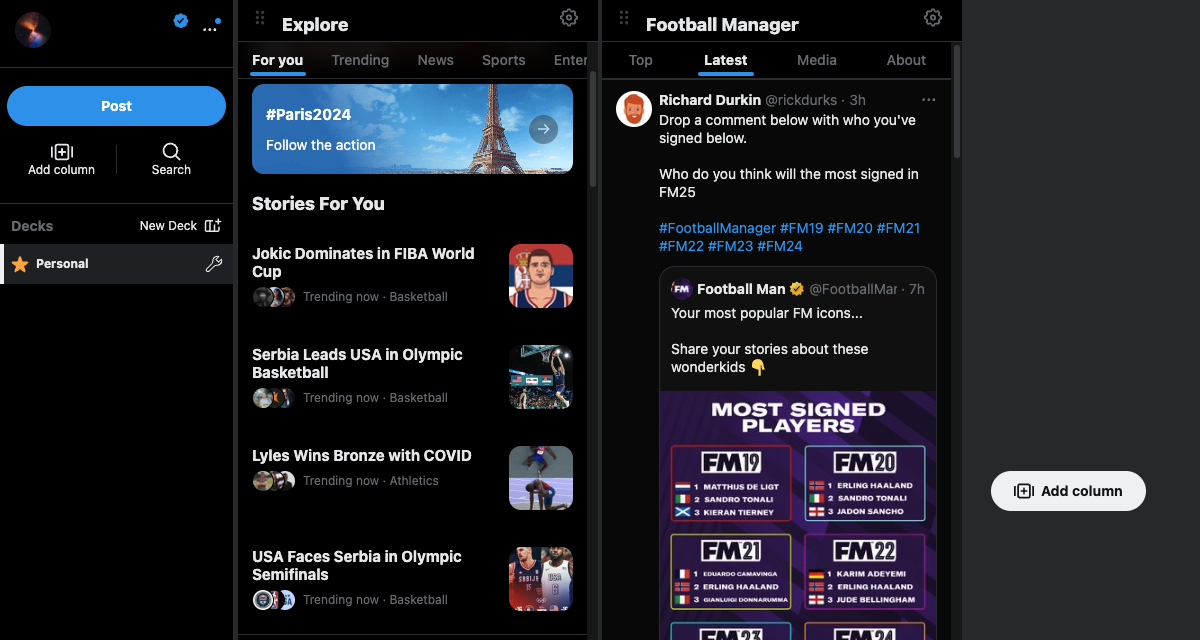Switch to the Media tab in Football Manager

(x=816, y=60)
